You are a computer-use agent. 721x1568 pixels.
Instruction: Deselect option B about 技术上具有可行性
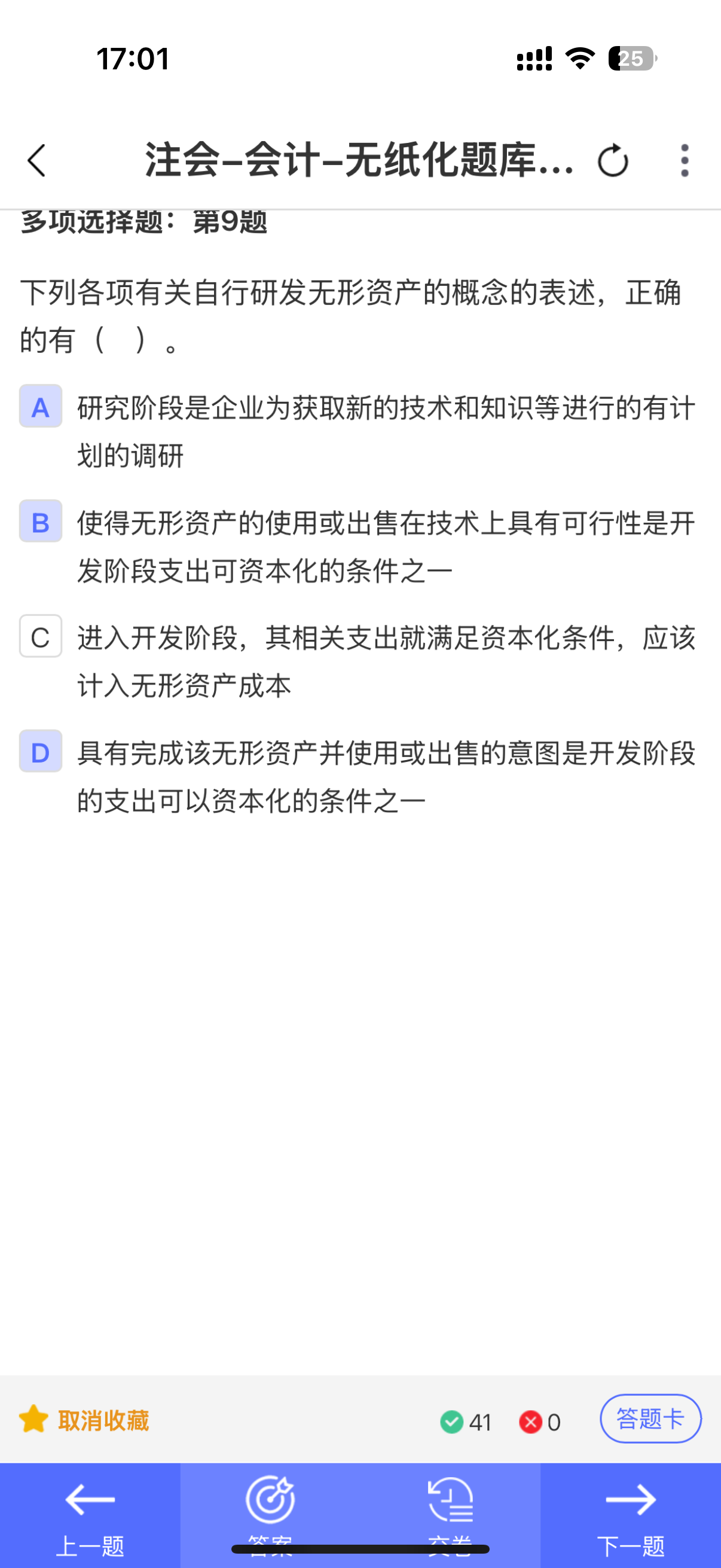coord(40,521)
